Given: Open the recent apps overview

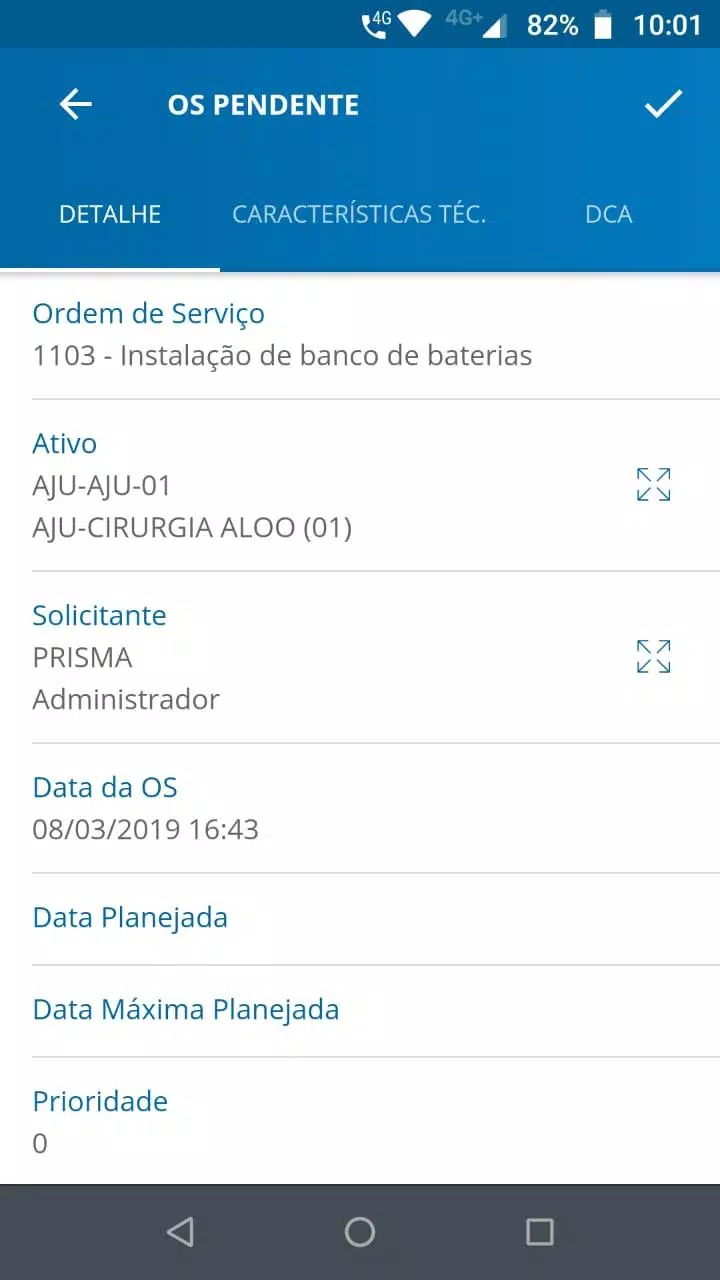Looking at the screenshot, I should tap(540, 1232).
